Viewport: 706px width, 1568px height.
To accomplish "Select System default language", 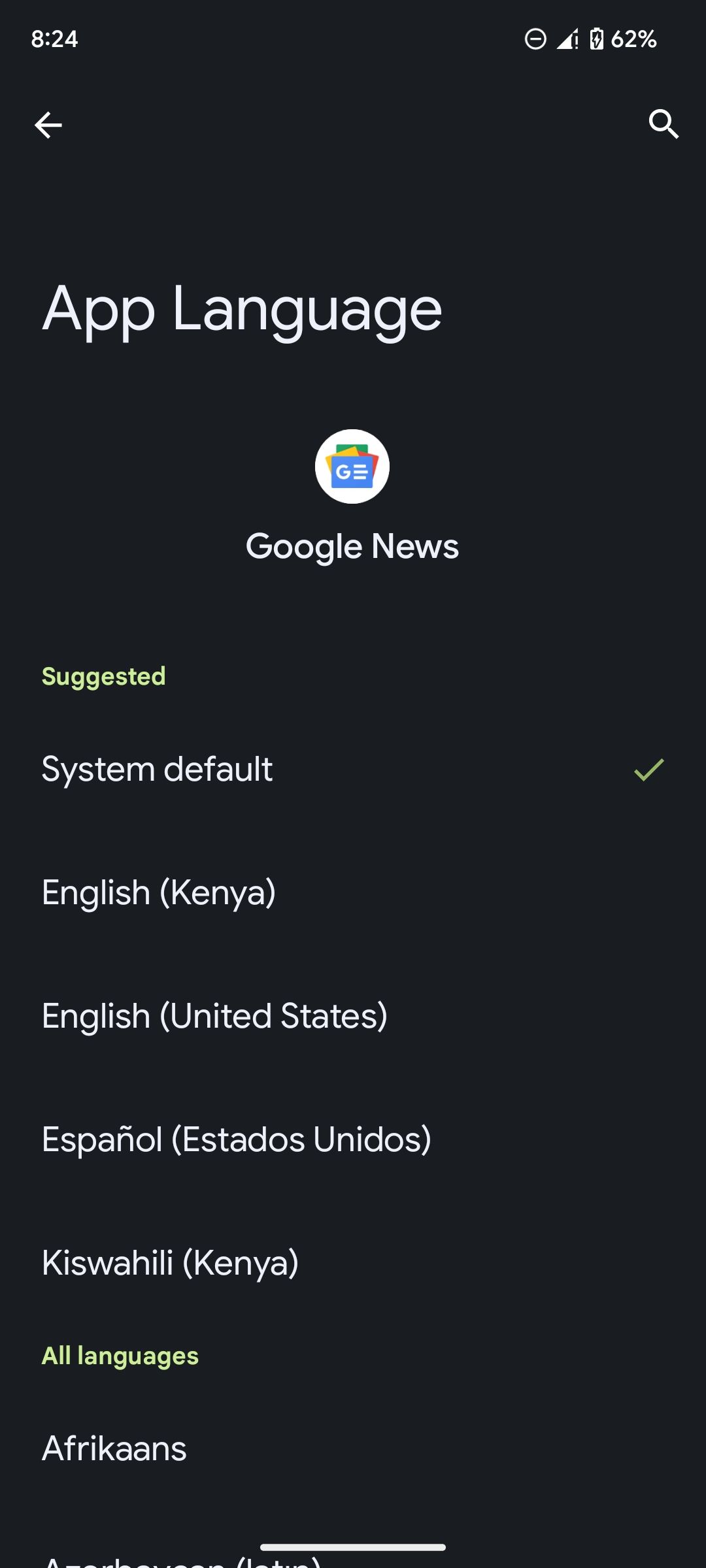I will [157, 769].
